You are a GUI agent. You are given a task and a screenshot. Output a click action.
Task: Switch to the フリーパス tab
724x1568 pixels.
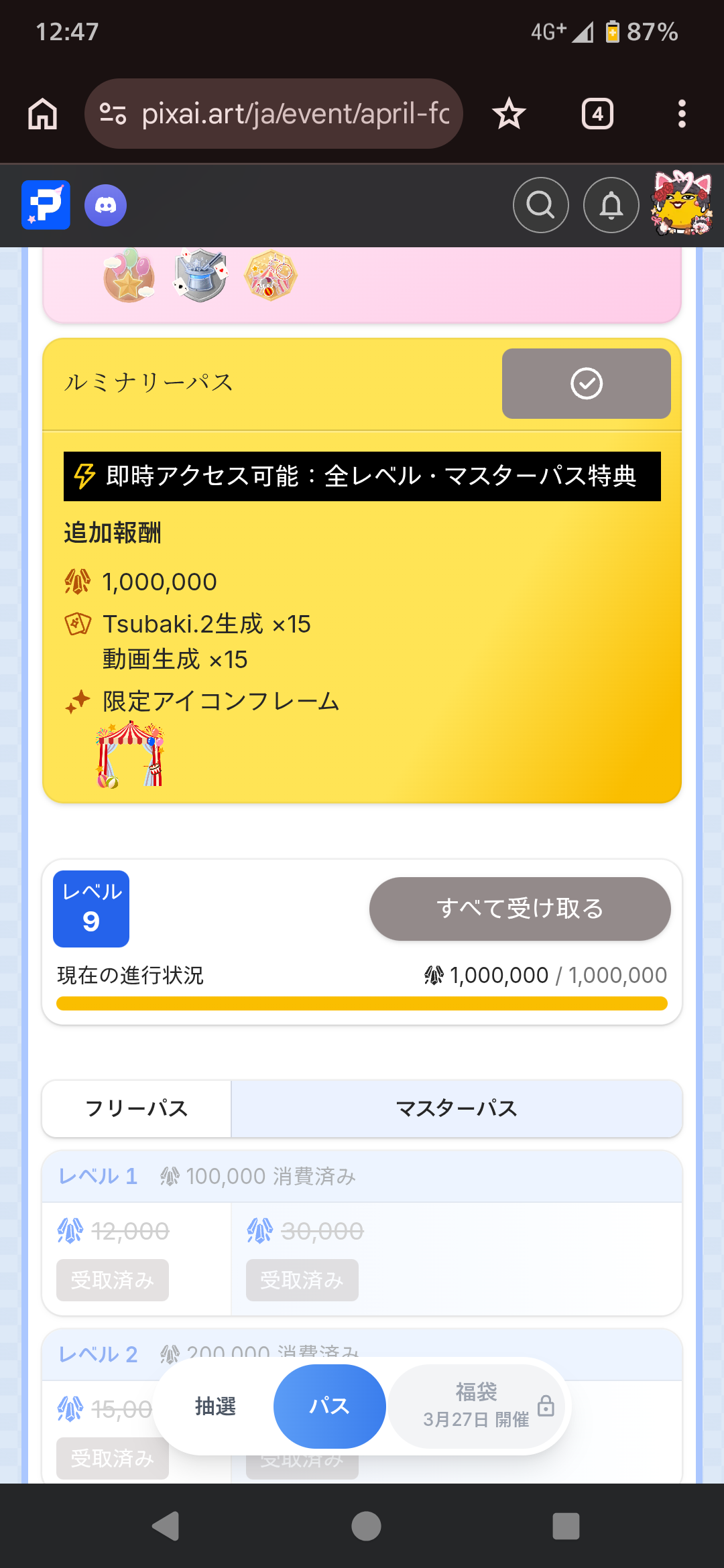[x=137, y=1108]
